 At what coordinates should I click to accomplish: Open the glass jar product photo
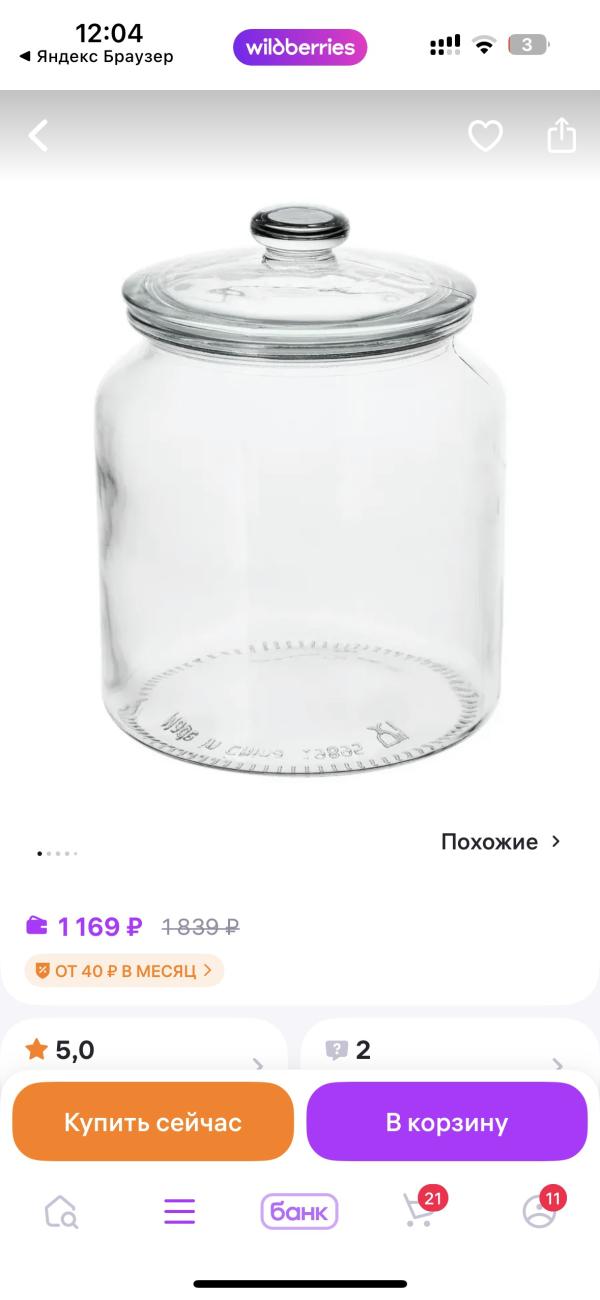pos(300,490)
